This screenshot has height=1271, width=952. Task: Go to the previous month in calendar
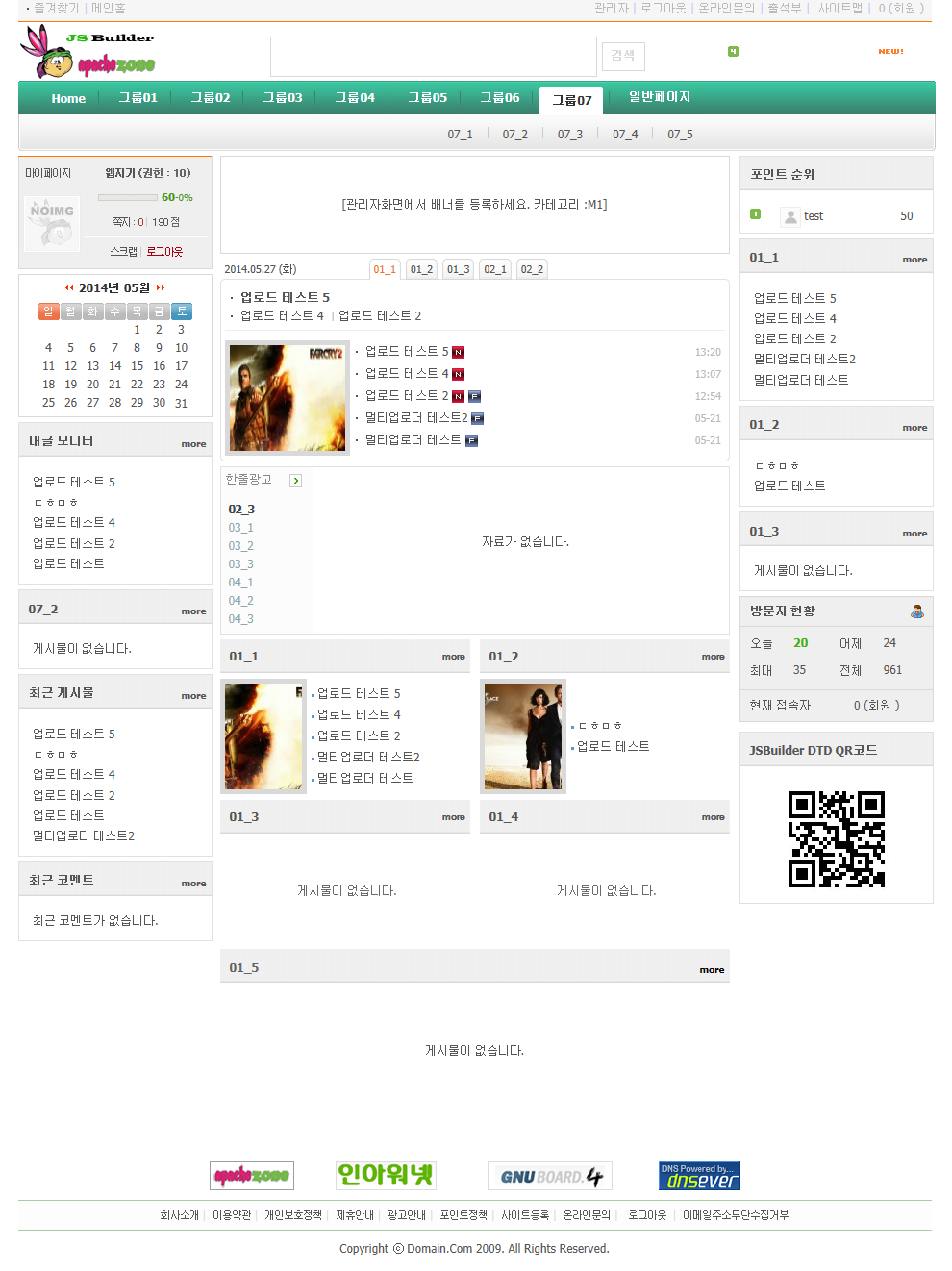click(x=69, y=287)
